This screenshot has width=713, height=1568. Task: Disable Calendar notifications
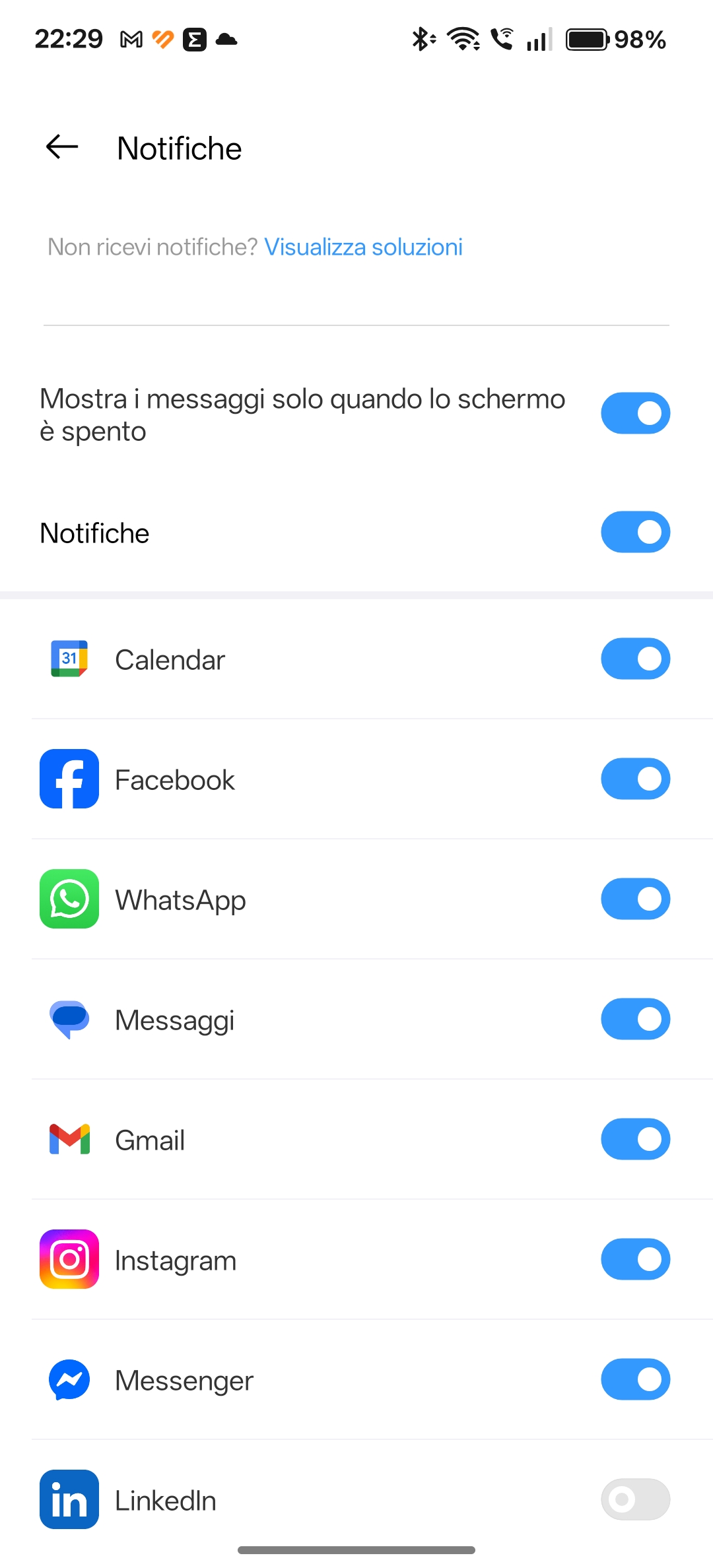pos(635,659)
